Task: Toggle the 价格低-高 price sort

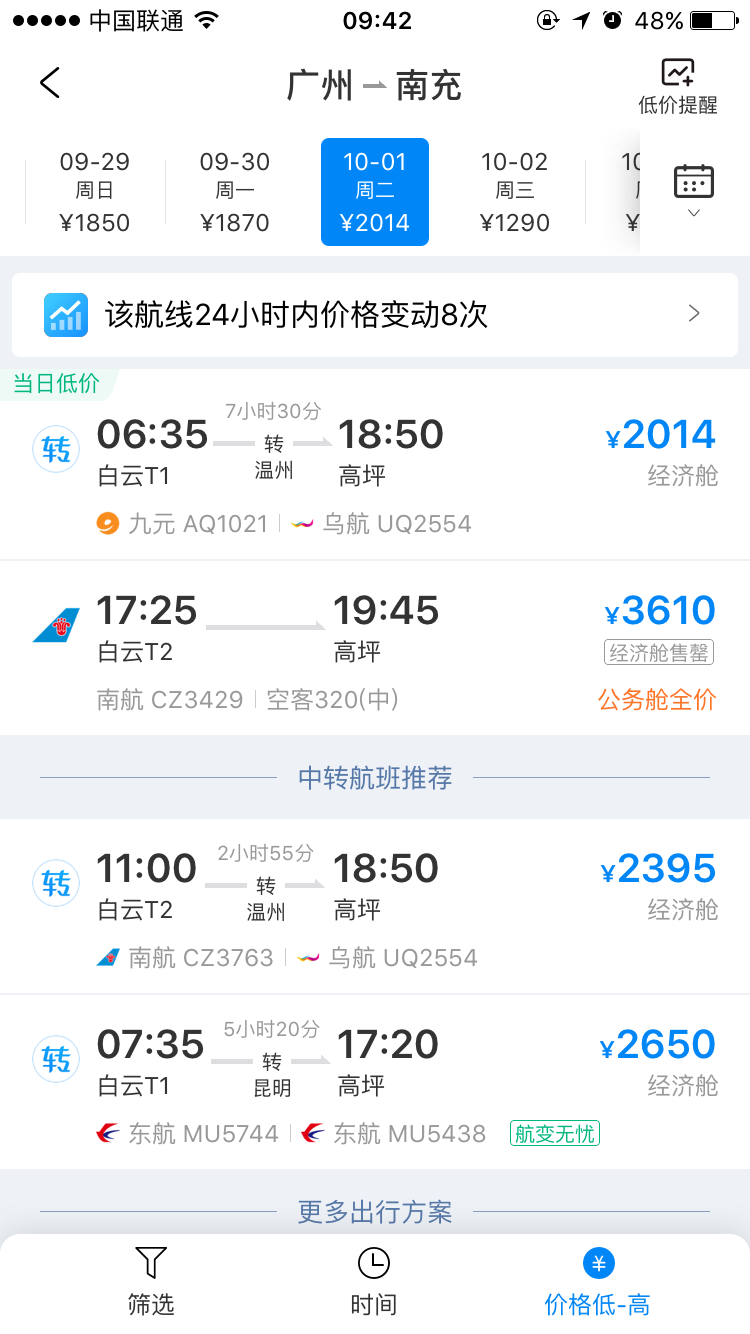Action: click(x=598, y=1282)
